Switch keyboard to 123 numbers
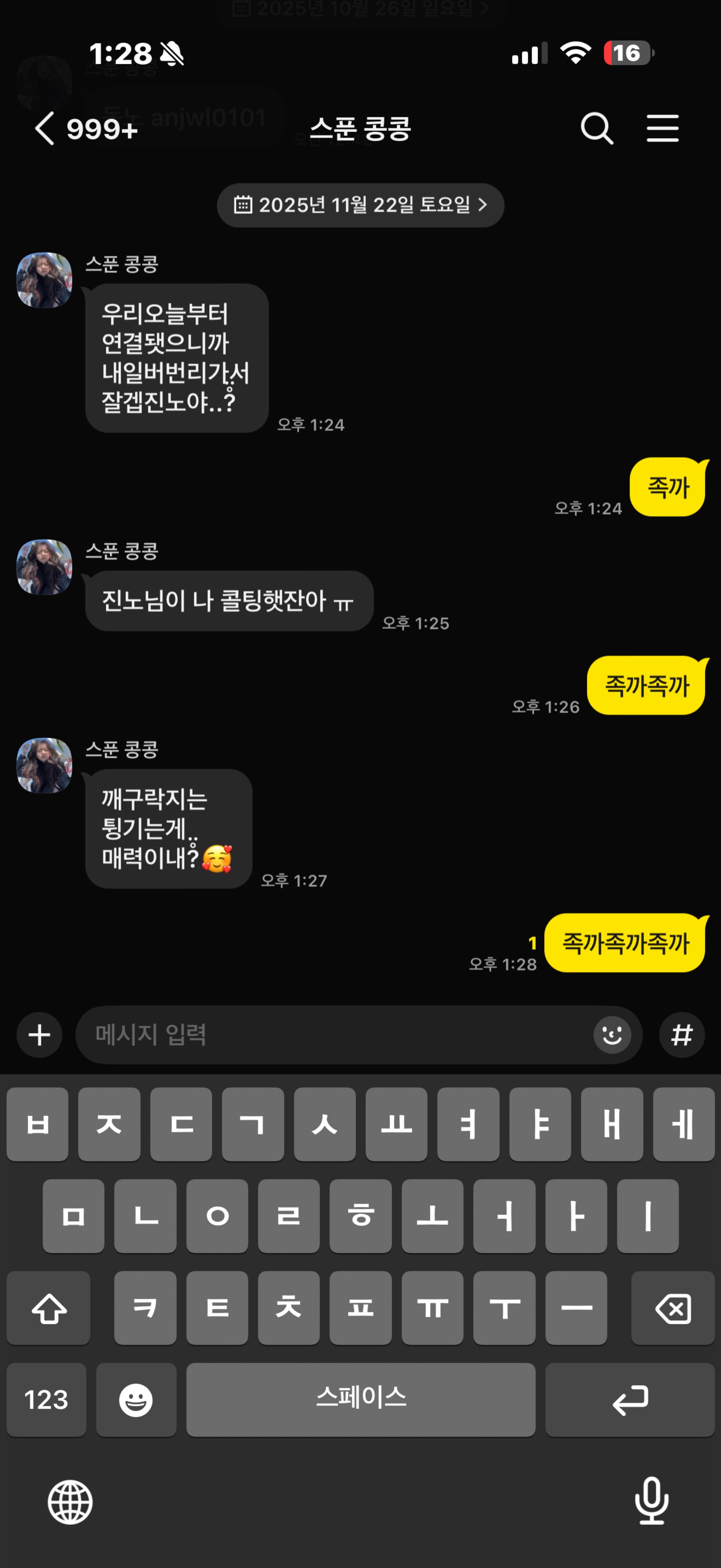Viewport: 721px width, 1568px height. click(46, 1399)
